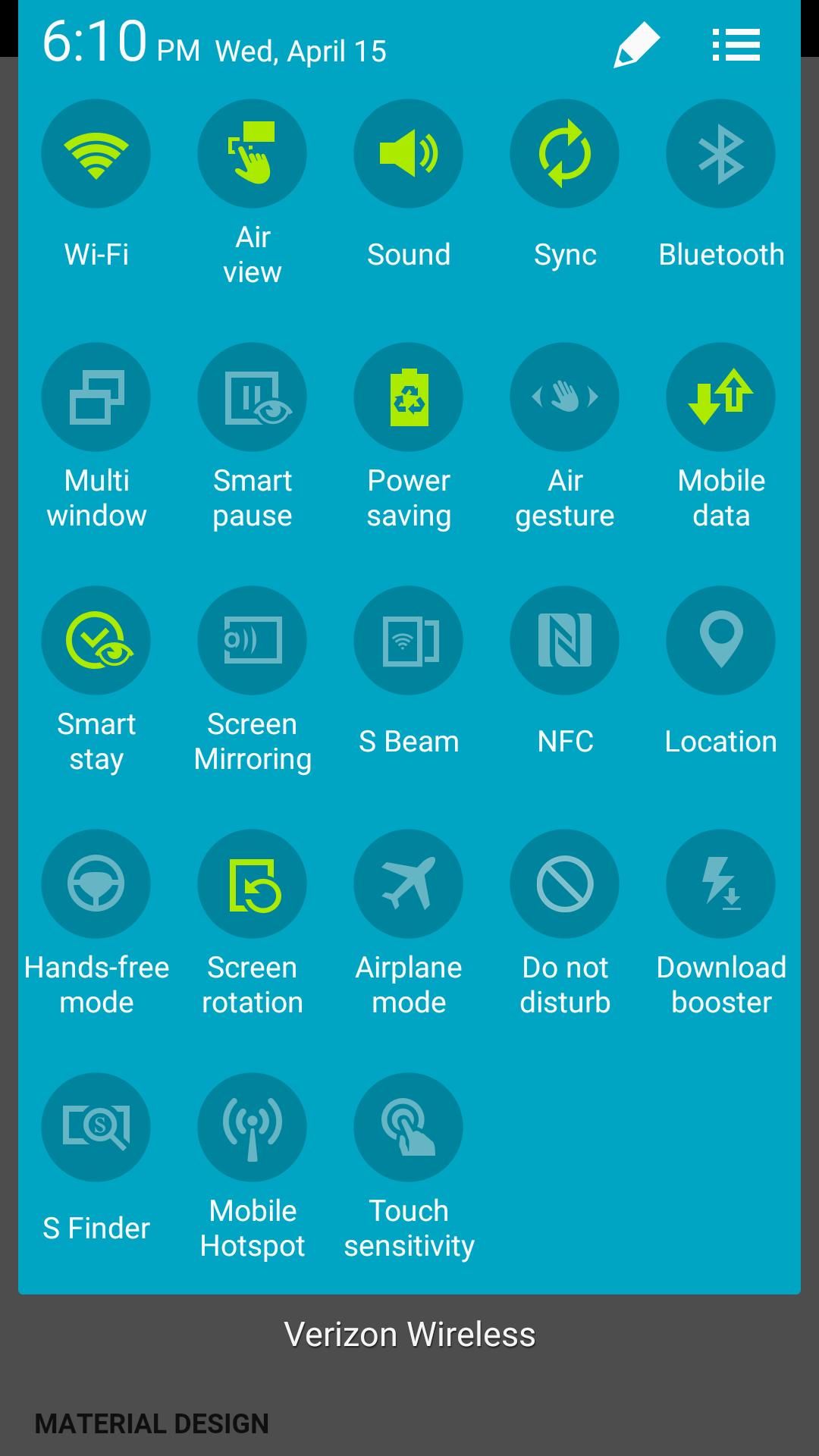Enable Location services
Screen dimensions: 819x1456
(x=720, y=640)
